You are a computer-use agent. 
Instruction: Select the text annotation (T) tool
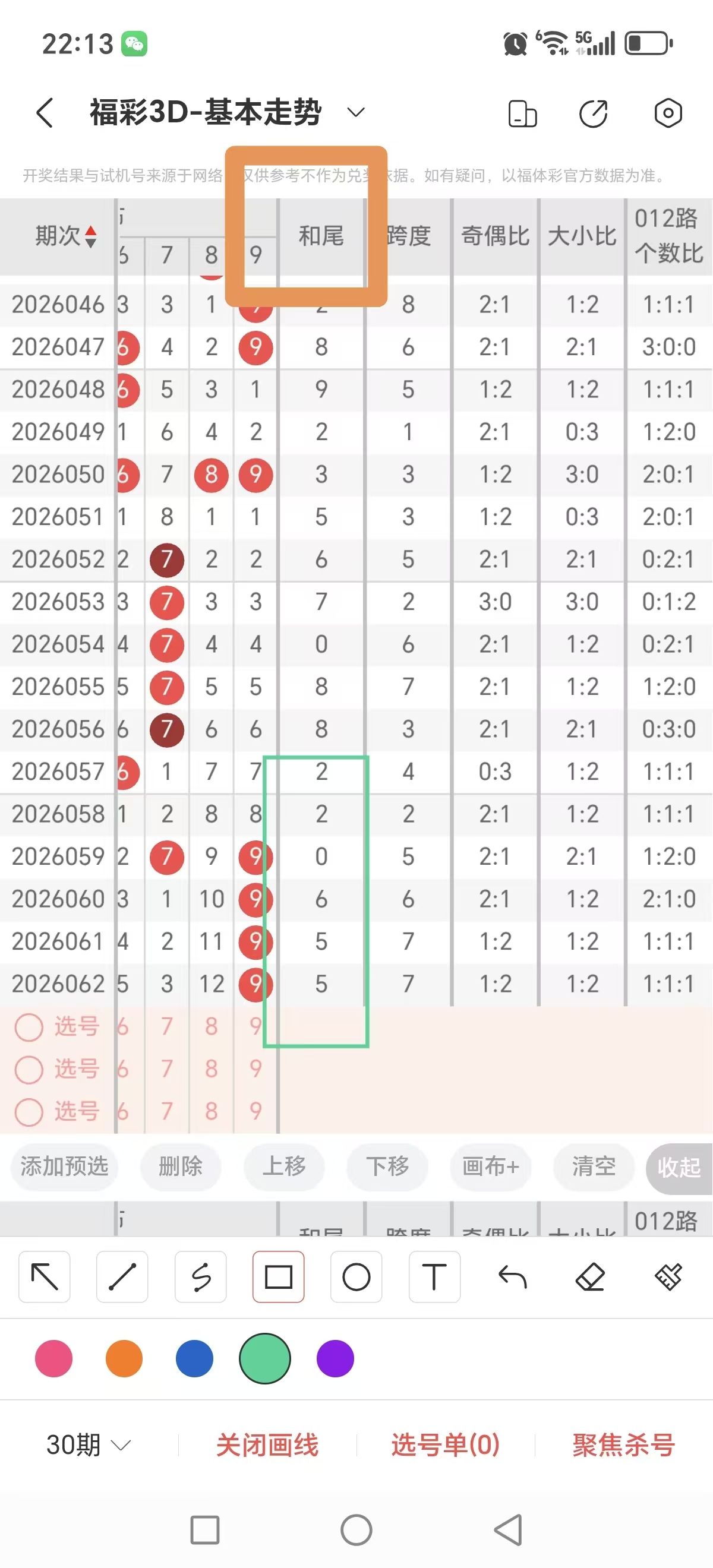tap(434, 1278)
